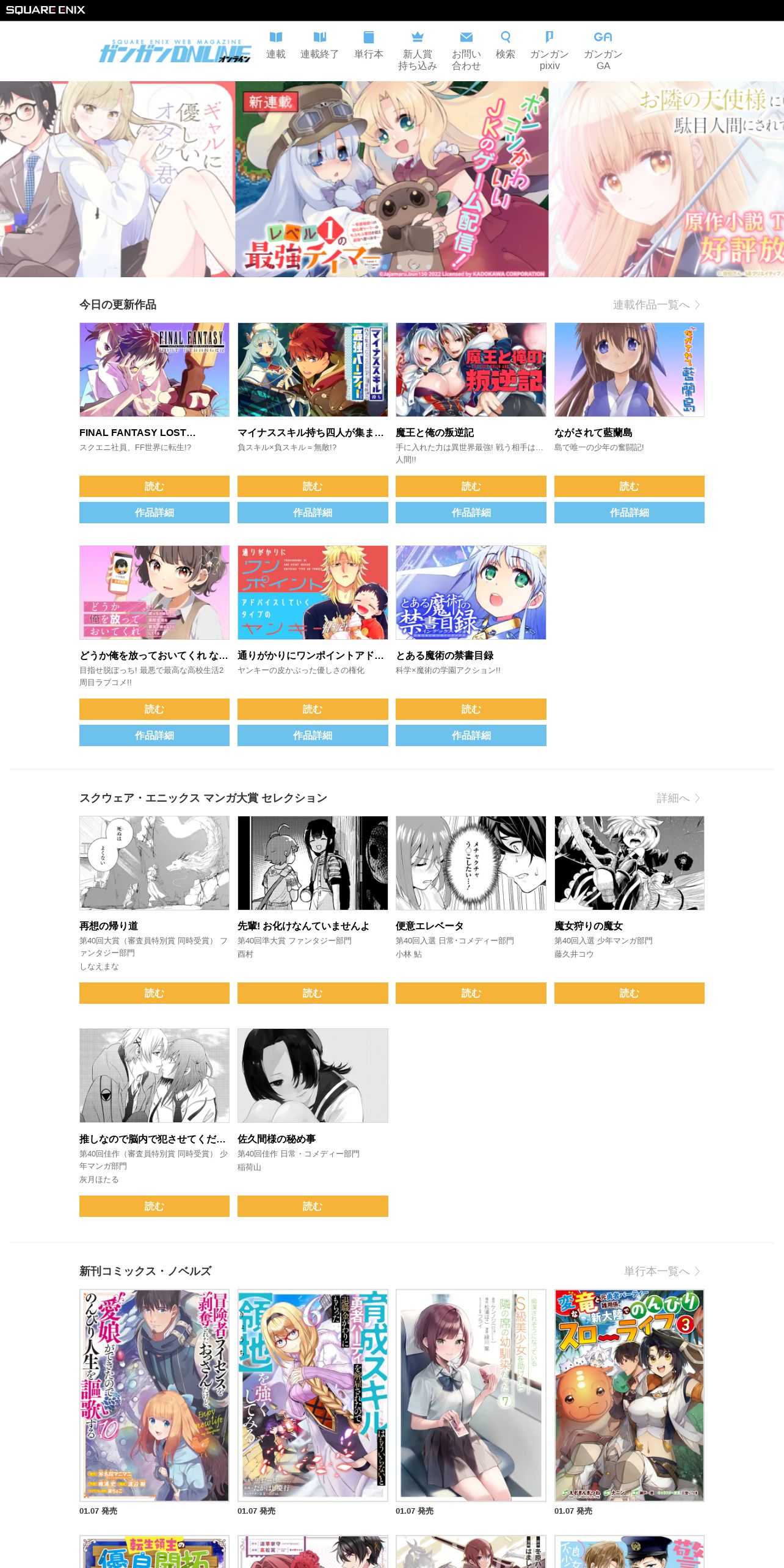Read 再想の帰り道 via 読む
The height and width of the screenshot is (1568, 784).
click(154, 993)
